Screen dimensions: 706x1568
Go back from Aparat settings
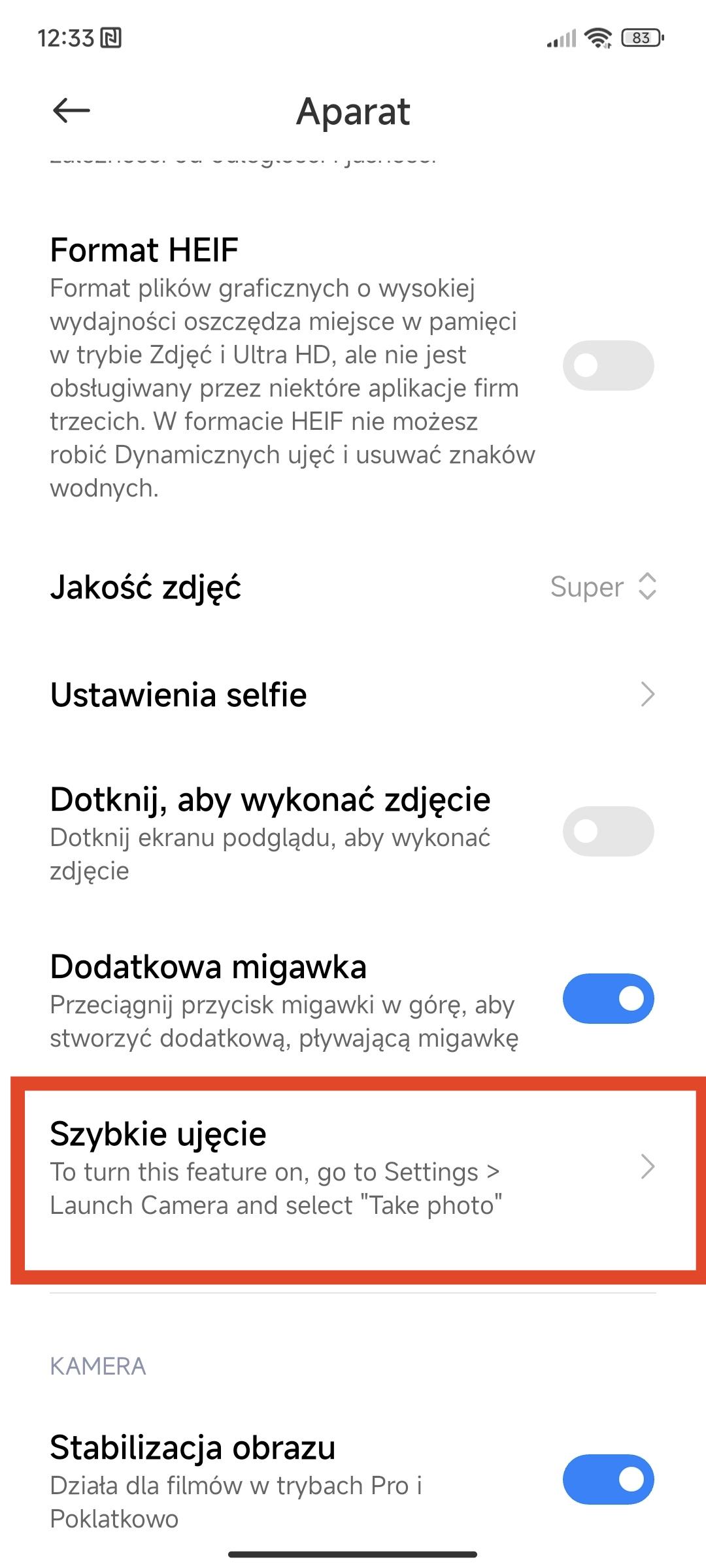click(x=71, y=110)
